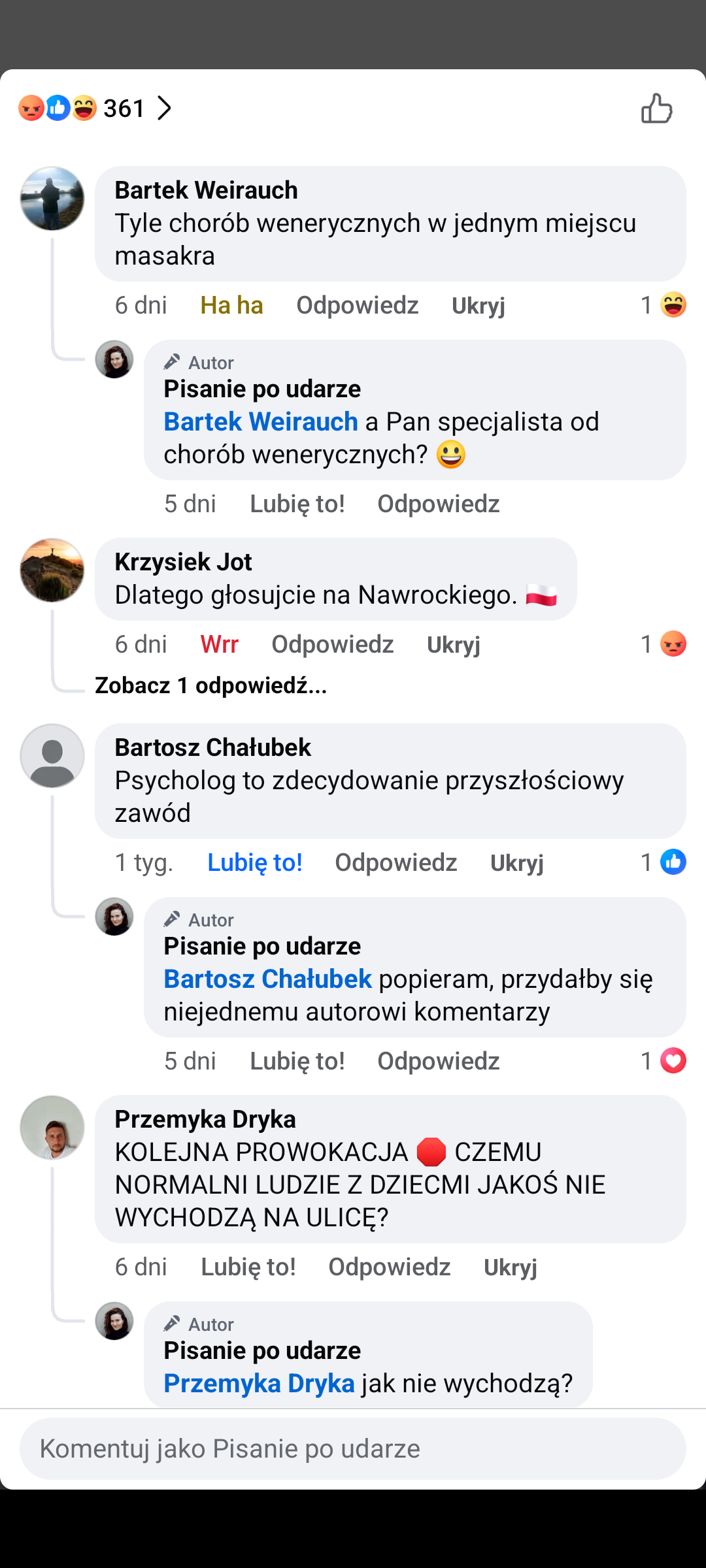
Task: Reply to Bartek Weirauch's comment
Action: pos(357,306)
